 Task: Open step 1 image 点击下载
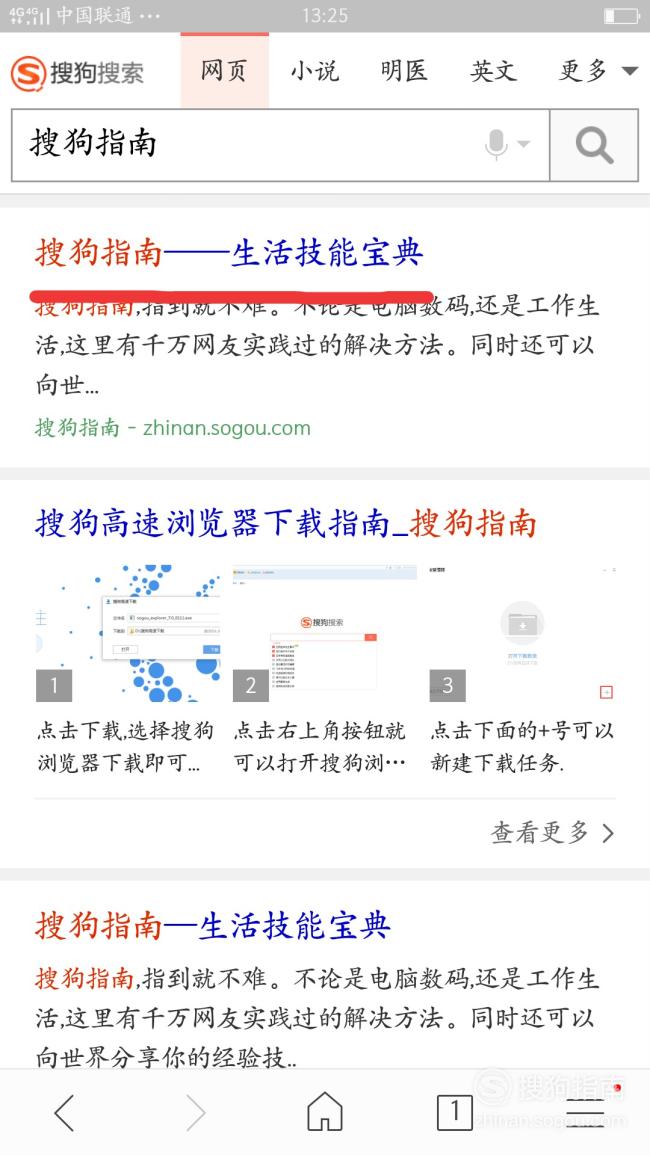pyautogui.click(x=127, y=633)
